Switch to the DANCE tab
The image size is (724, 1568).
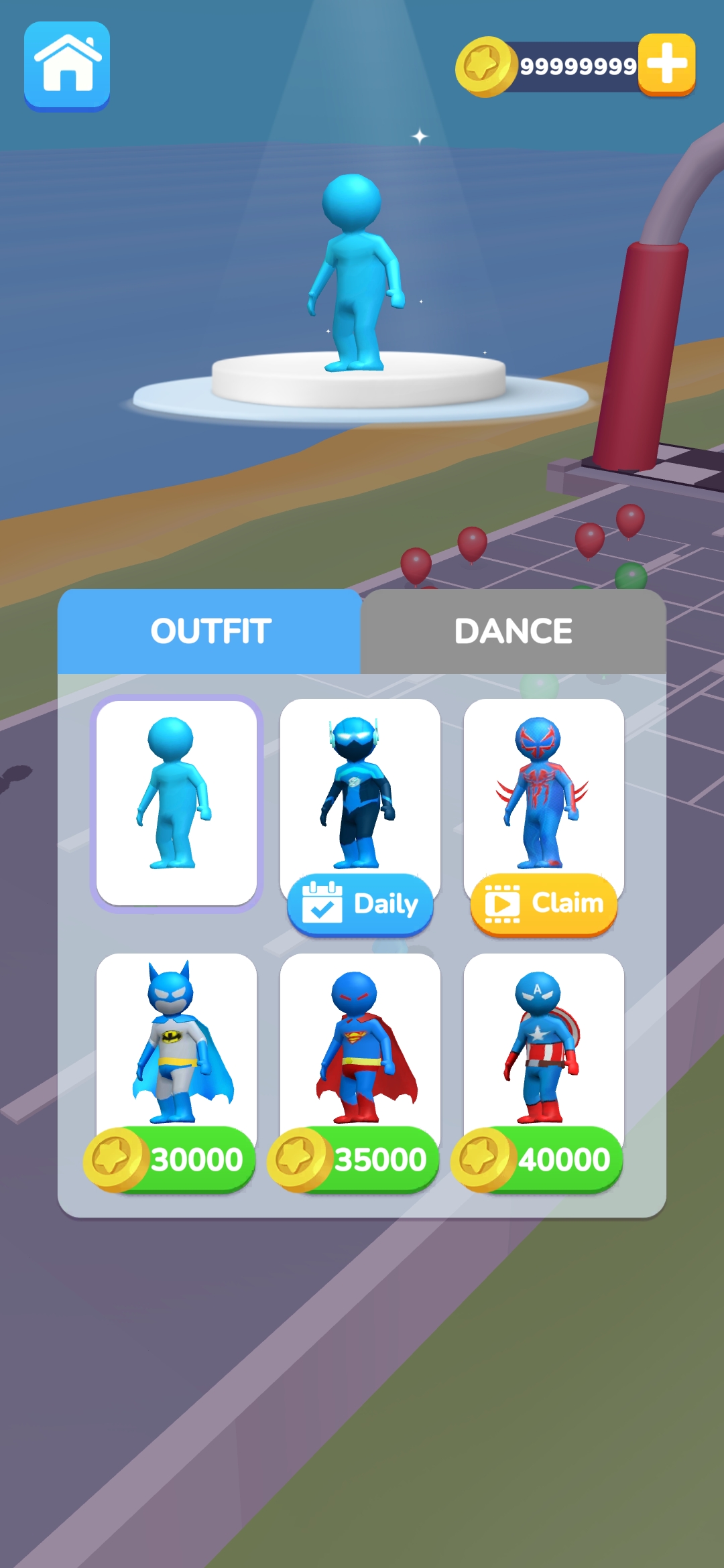(x=514, y=631)
